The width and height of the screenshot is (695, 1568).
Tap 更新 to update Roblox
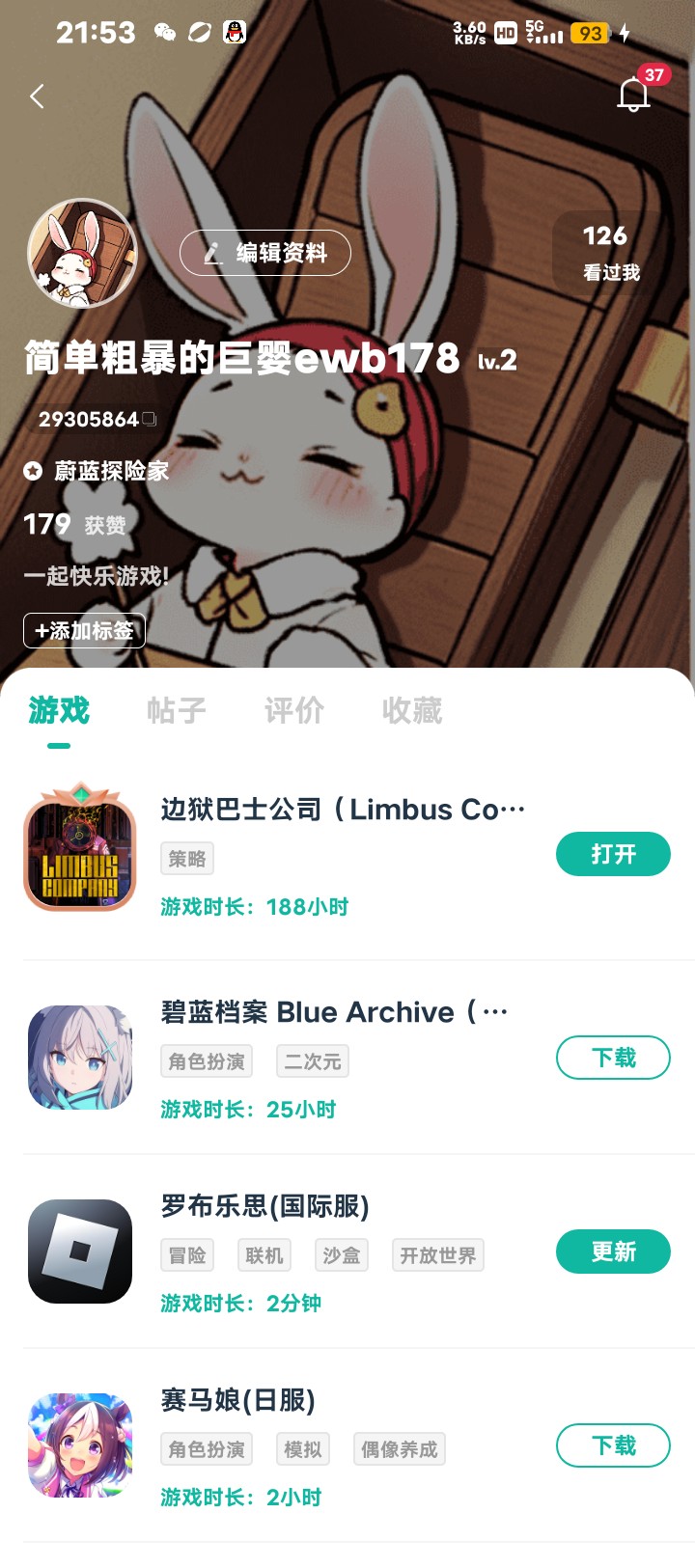pyautogui.click(x=613, y=1252)
